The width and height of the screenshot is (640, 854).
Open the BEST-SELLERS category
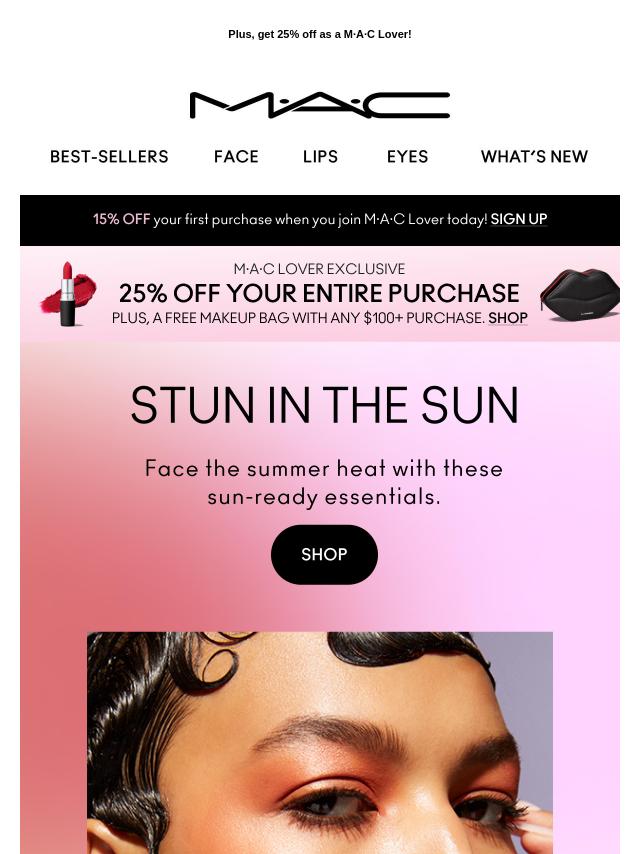109,157
